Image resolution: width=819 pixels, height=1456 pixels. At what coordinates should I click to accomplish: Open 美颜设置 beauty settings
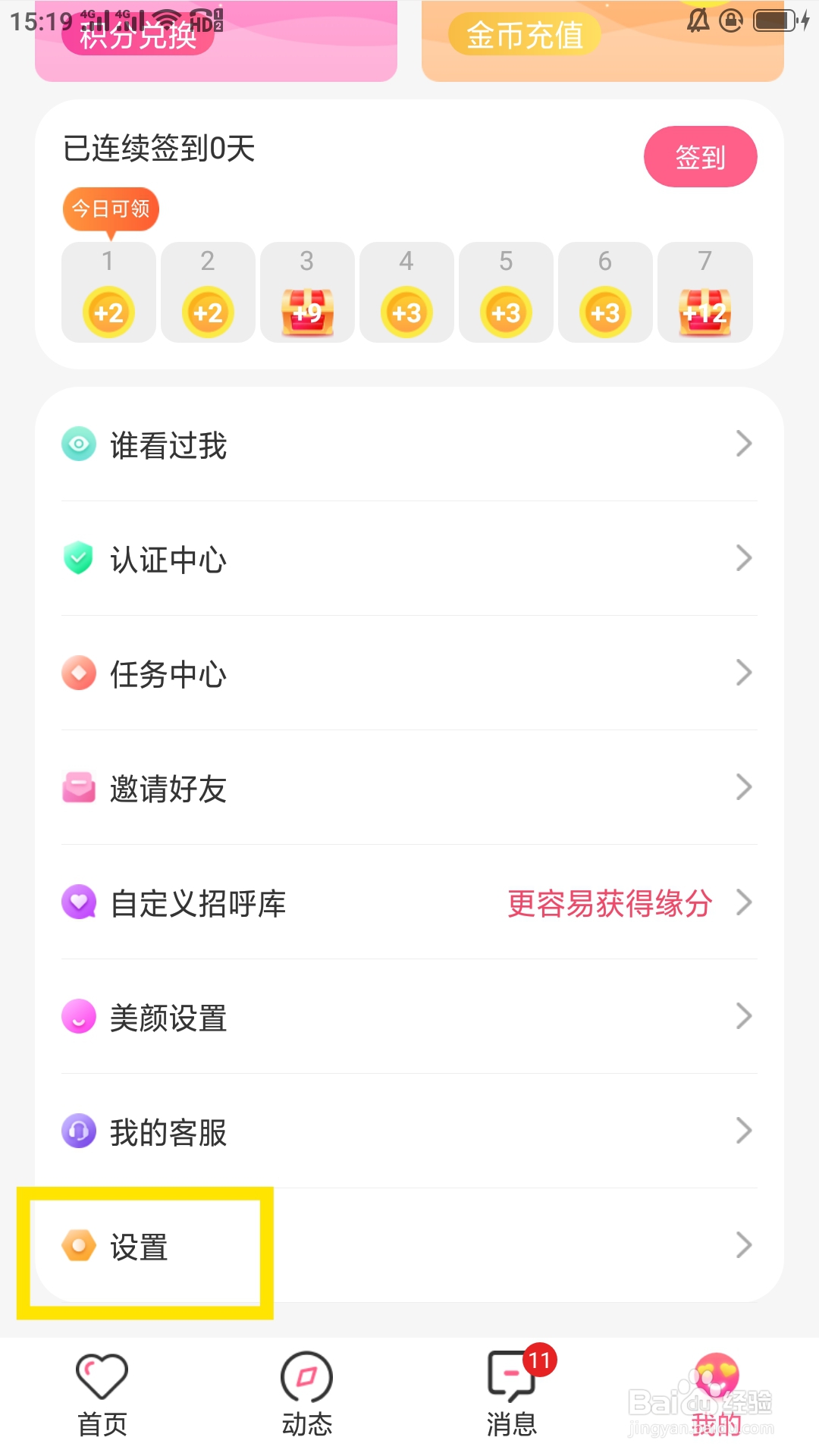point(409,1017)
